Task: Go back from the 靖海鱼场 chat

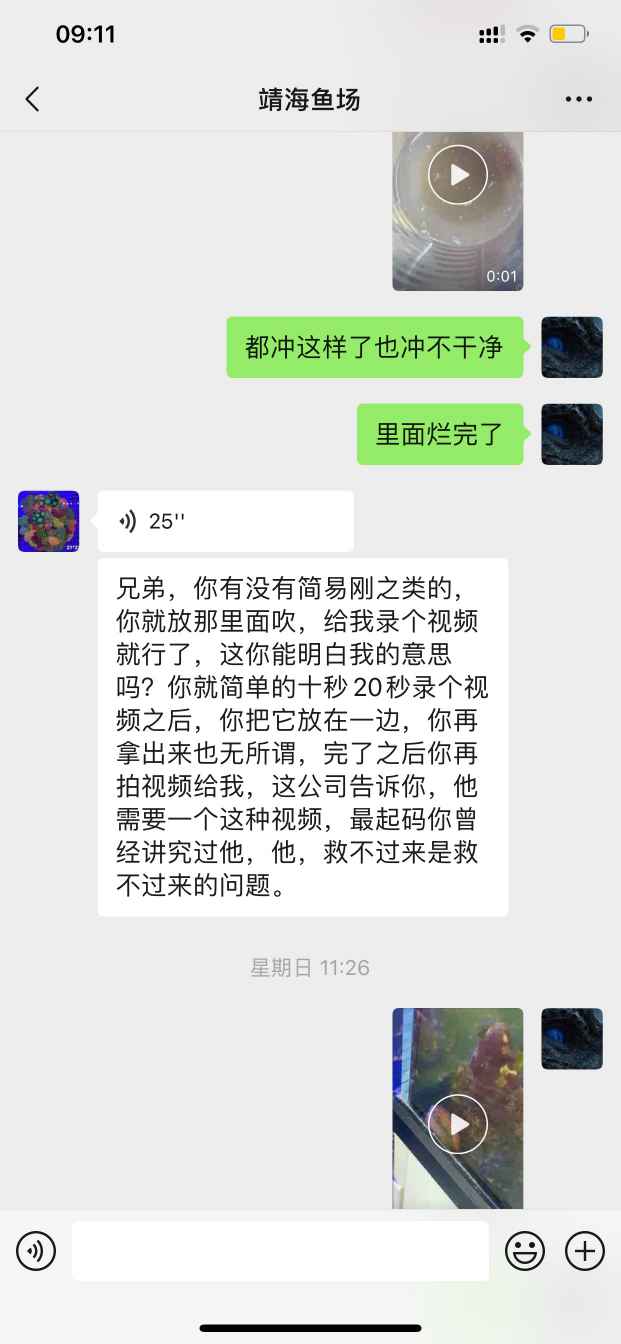Action: click(33, 99)
